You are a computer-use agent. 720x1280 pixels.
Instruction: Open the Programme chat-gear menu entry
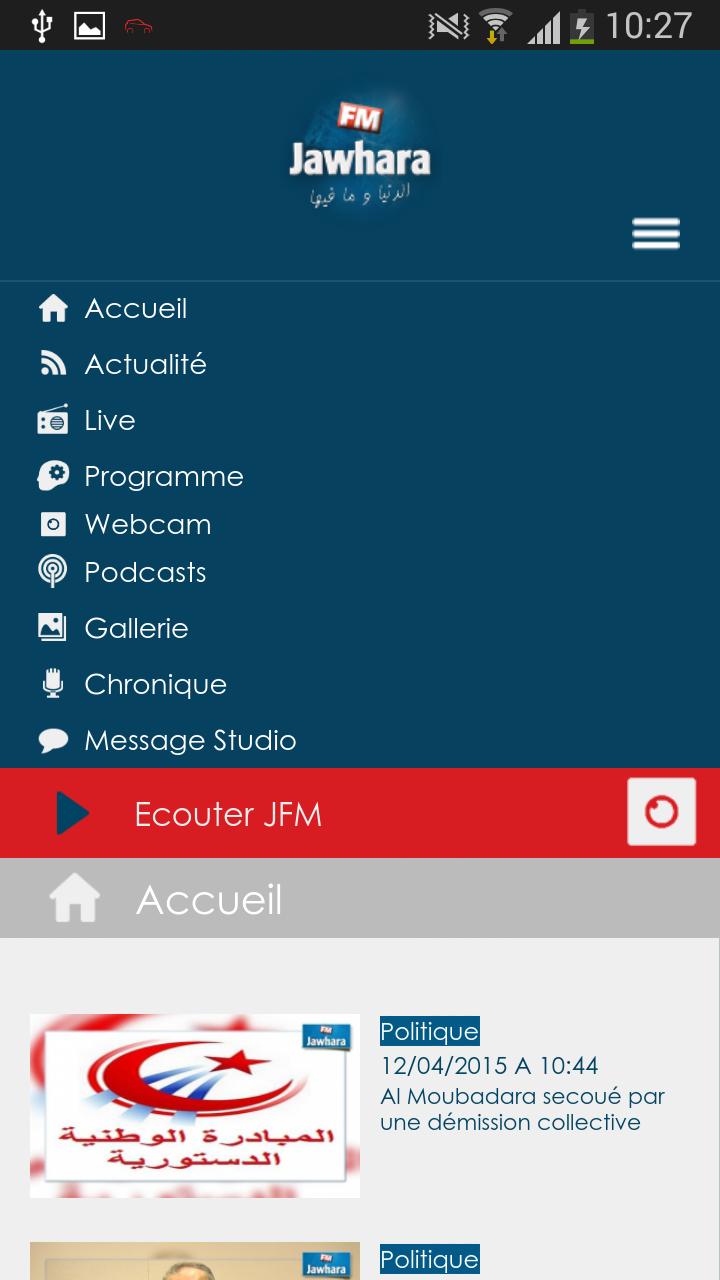163,476
